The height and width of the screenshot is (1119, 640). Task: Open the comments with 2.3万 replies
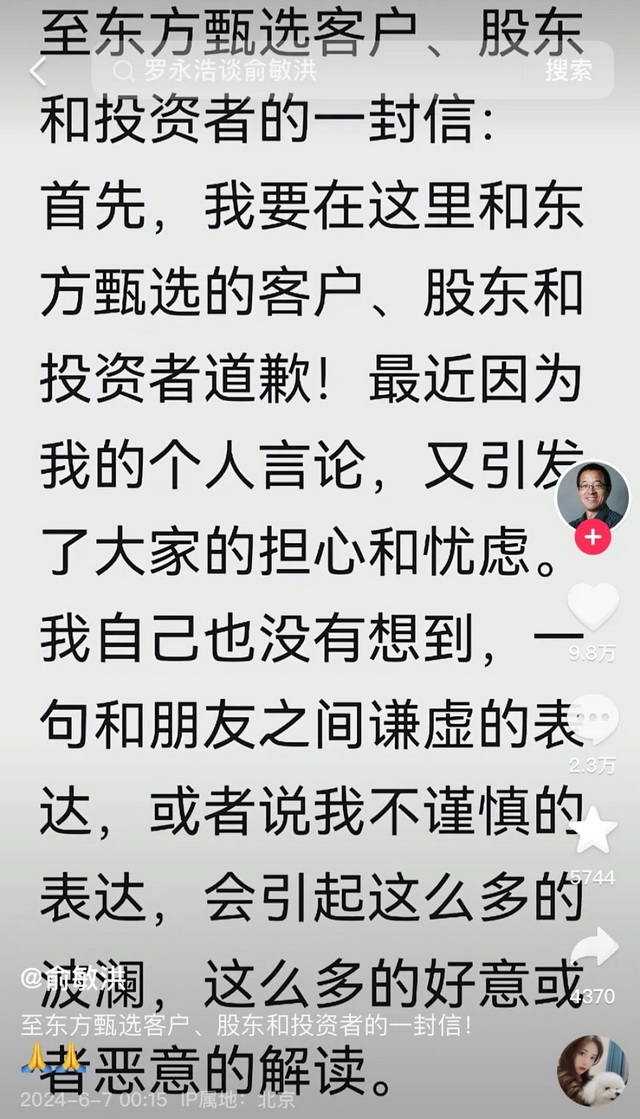point(593,719)
